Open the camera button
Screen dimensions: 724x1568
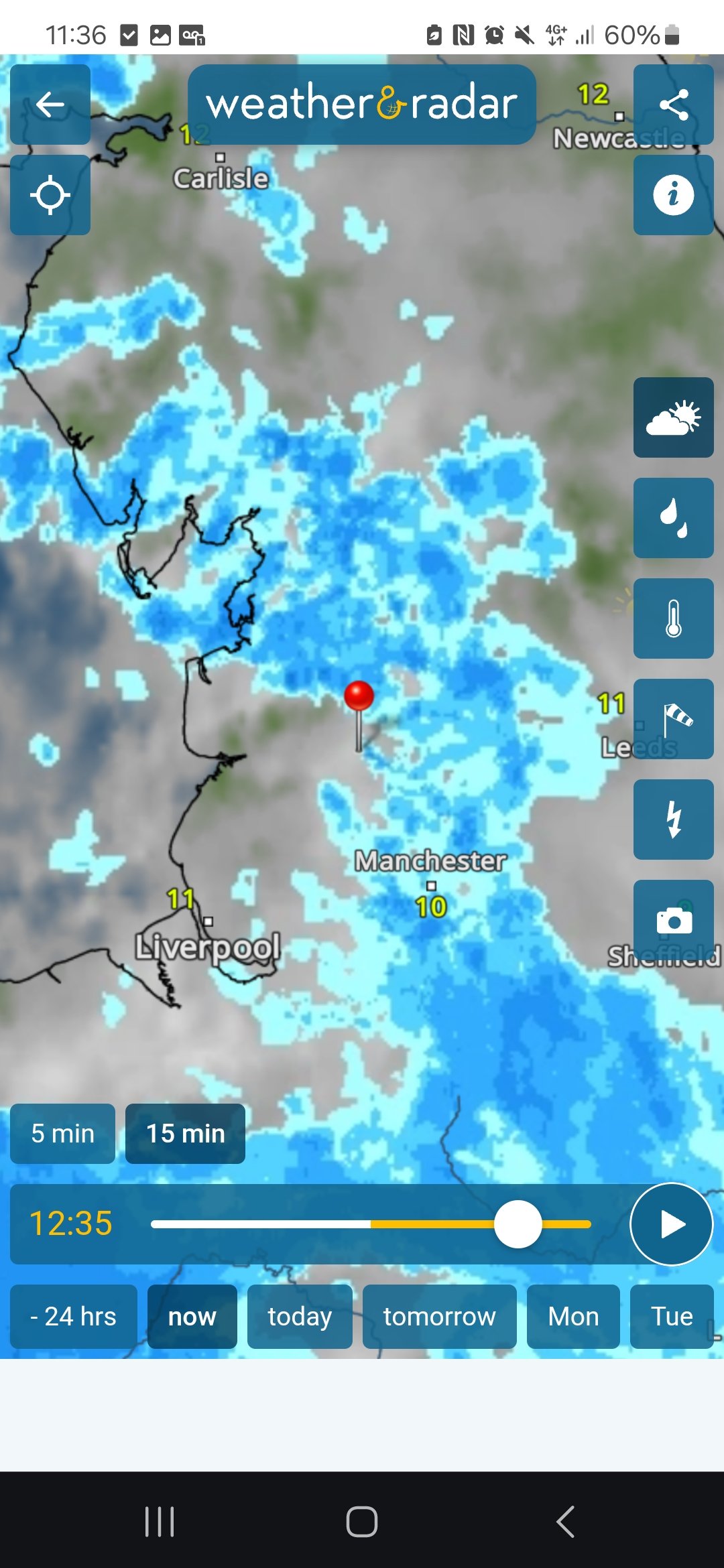(x=673, y=920)
